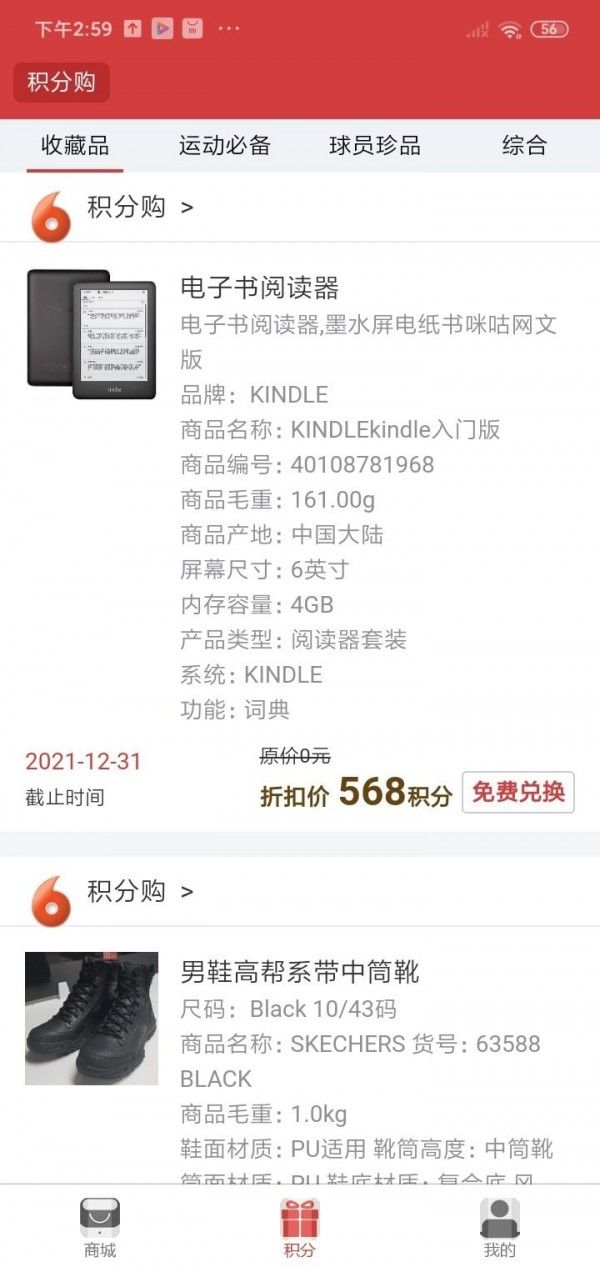Go to the 商城 bottom tab

tap(100, 1227)
